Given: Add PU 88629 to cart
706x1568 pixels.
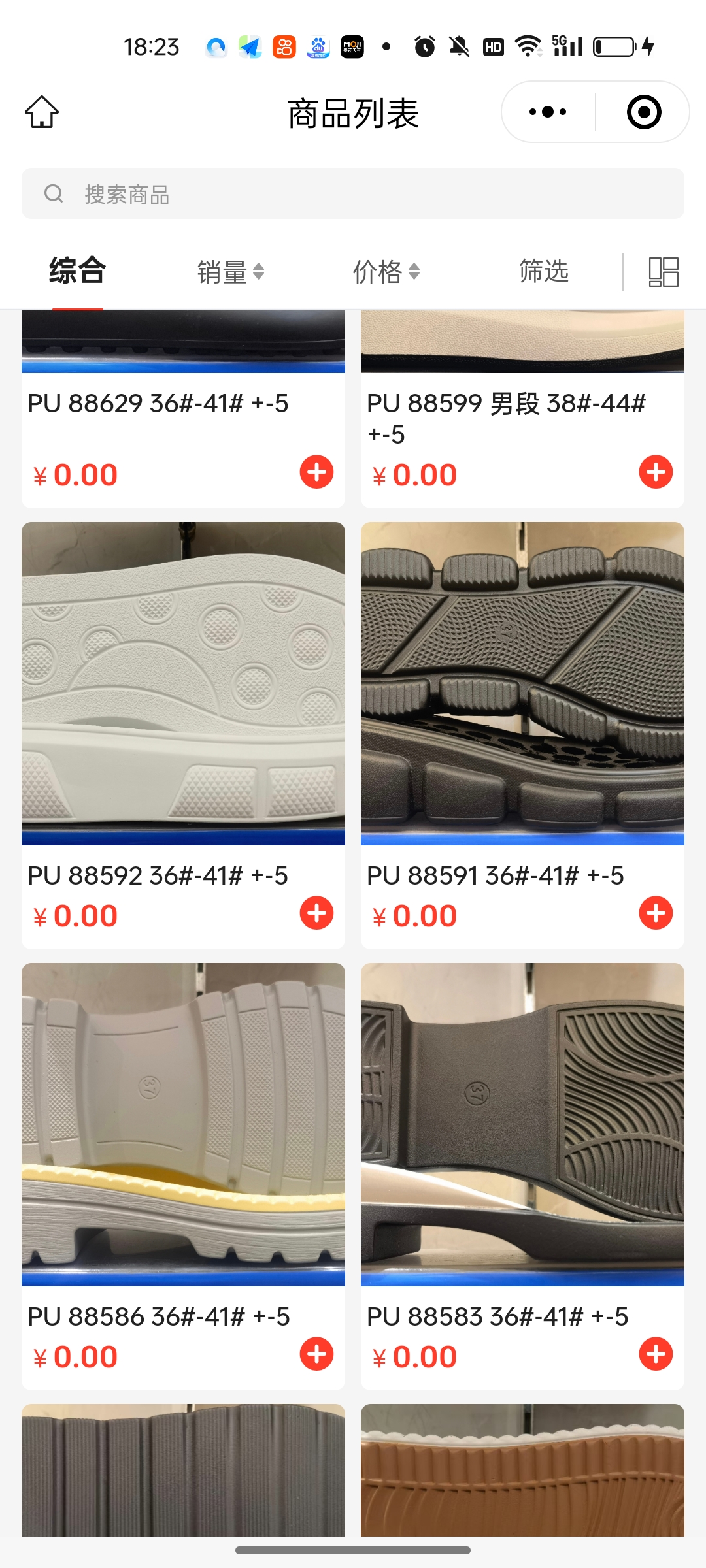Looking at the screenshot, I should click(316, 472).
